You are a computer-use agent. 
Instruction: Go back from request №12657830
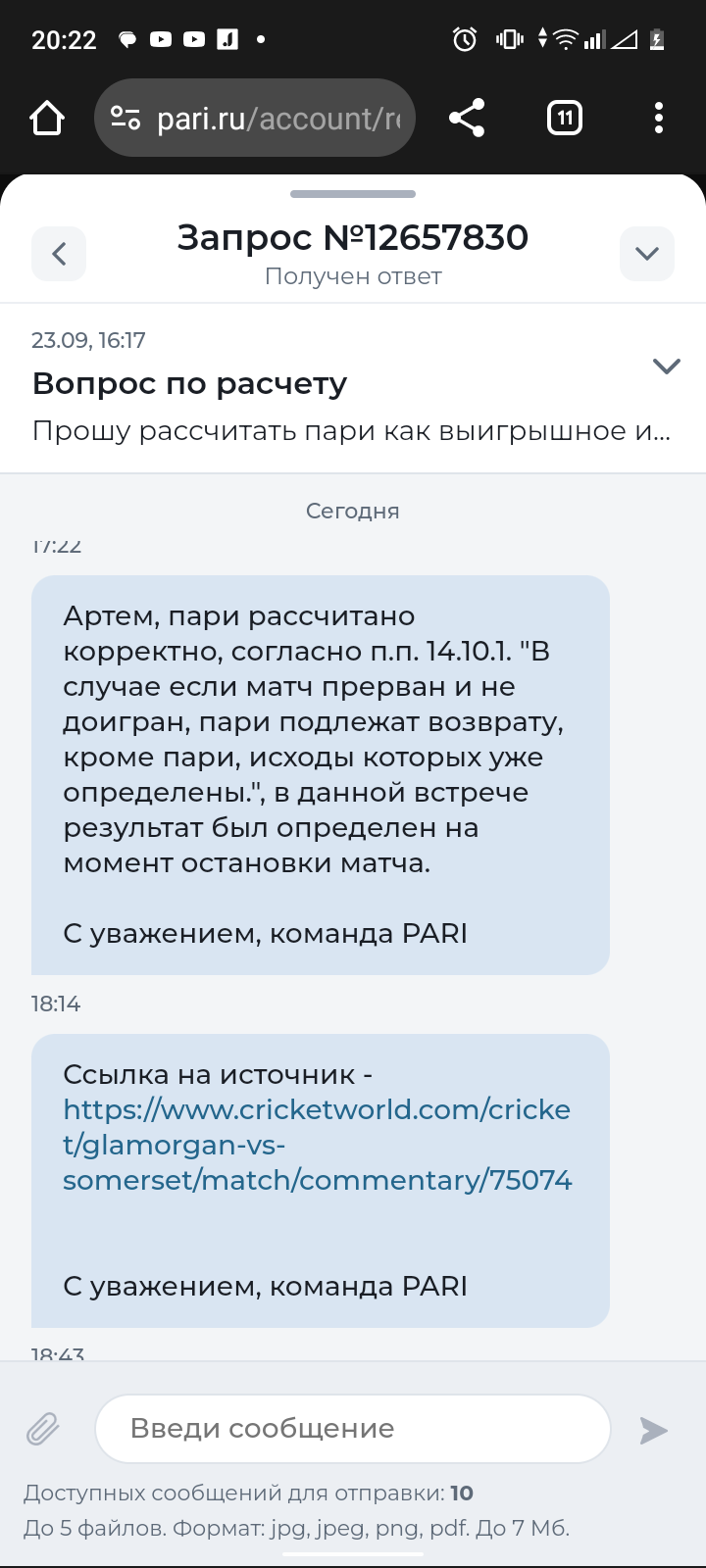click(59, 254)
